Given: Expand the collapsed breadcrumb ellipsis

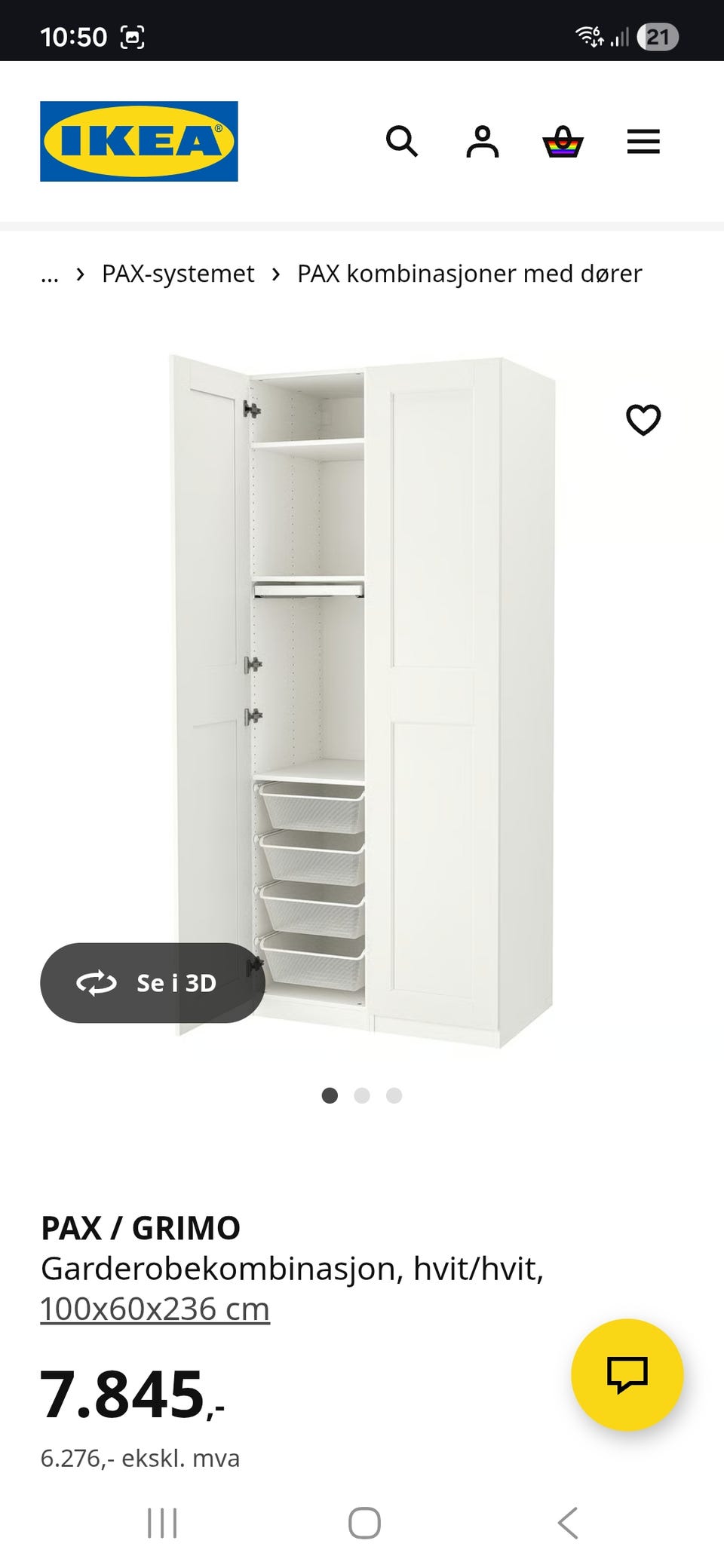Looking at the screenshot, I should tap(50, 274).
